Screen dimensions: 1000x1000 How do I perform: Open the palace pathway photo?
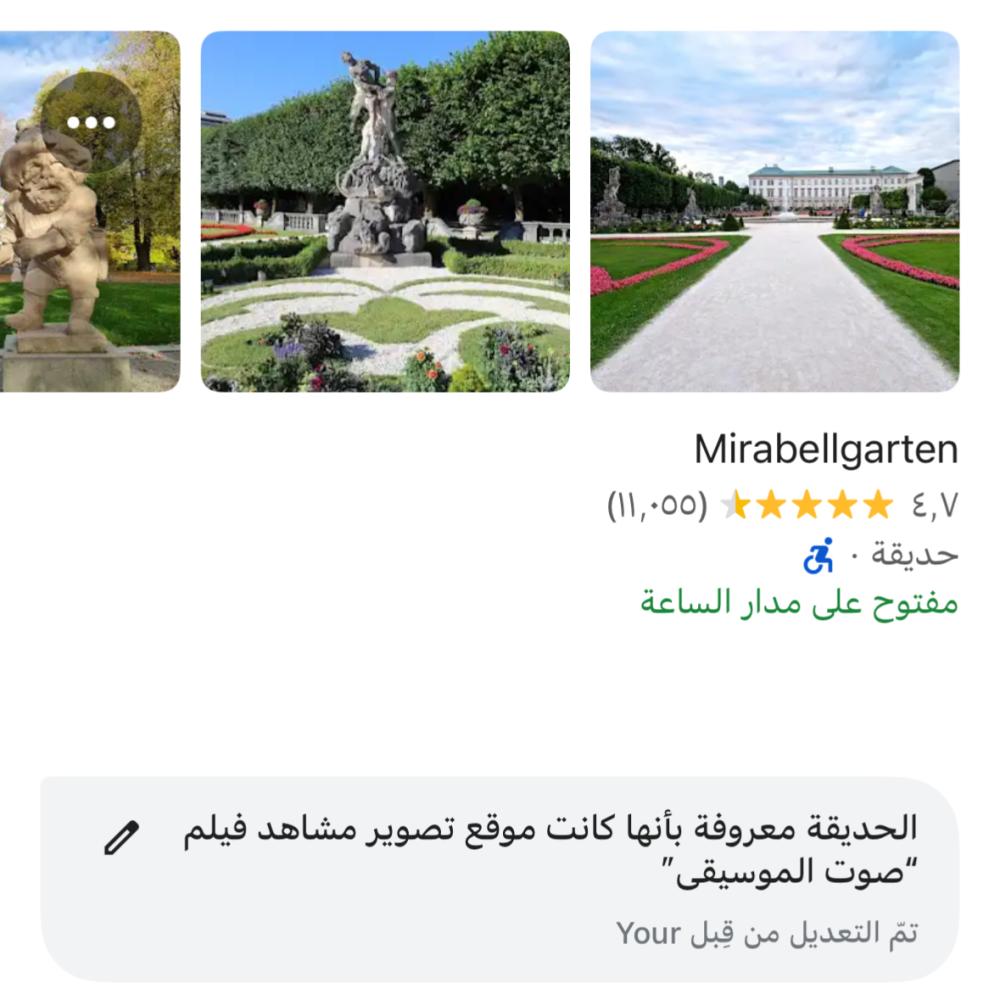pos(774,212)
